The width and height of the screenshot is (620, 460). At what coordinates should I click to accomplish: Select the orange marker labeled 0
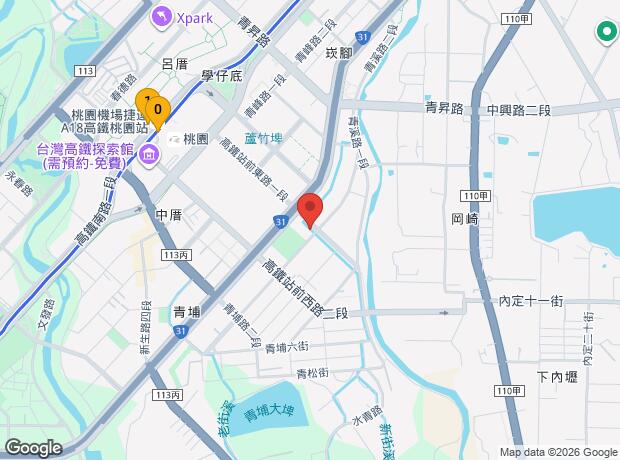point(157,110)
